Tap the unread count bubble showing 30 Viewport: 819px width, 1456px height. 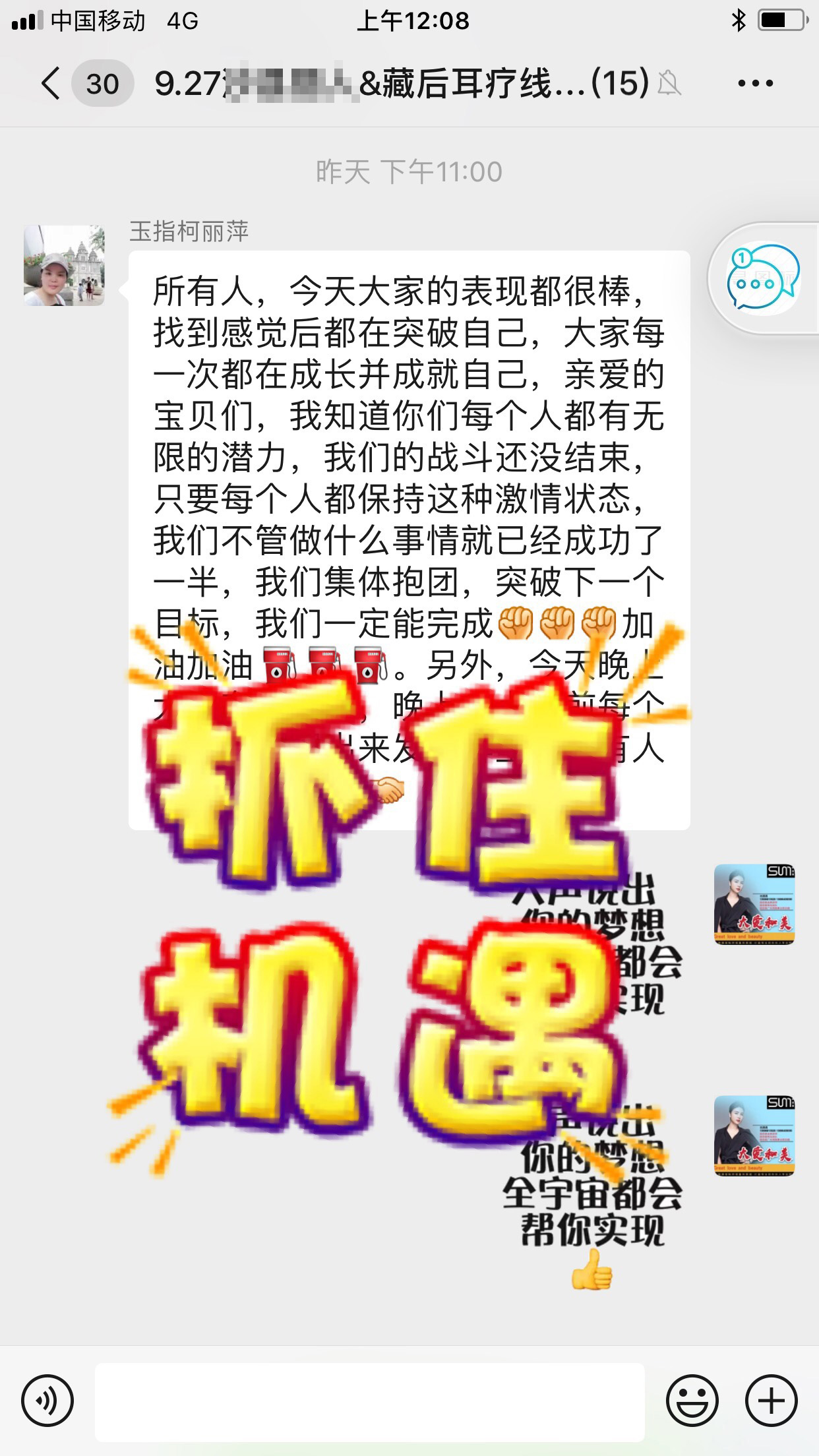[102, 84]
